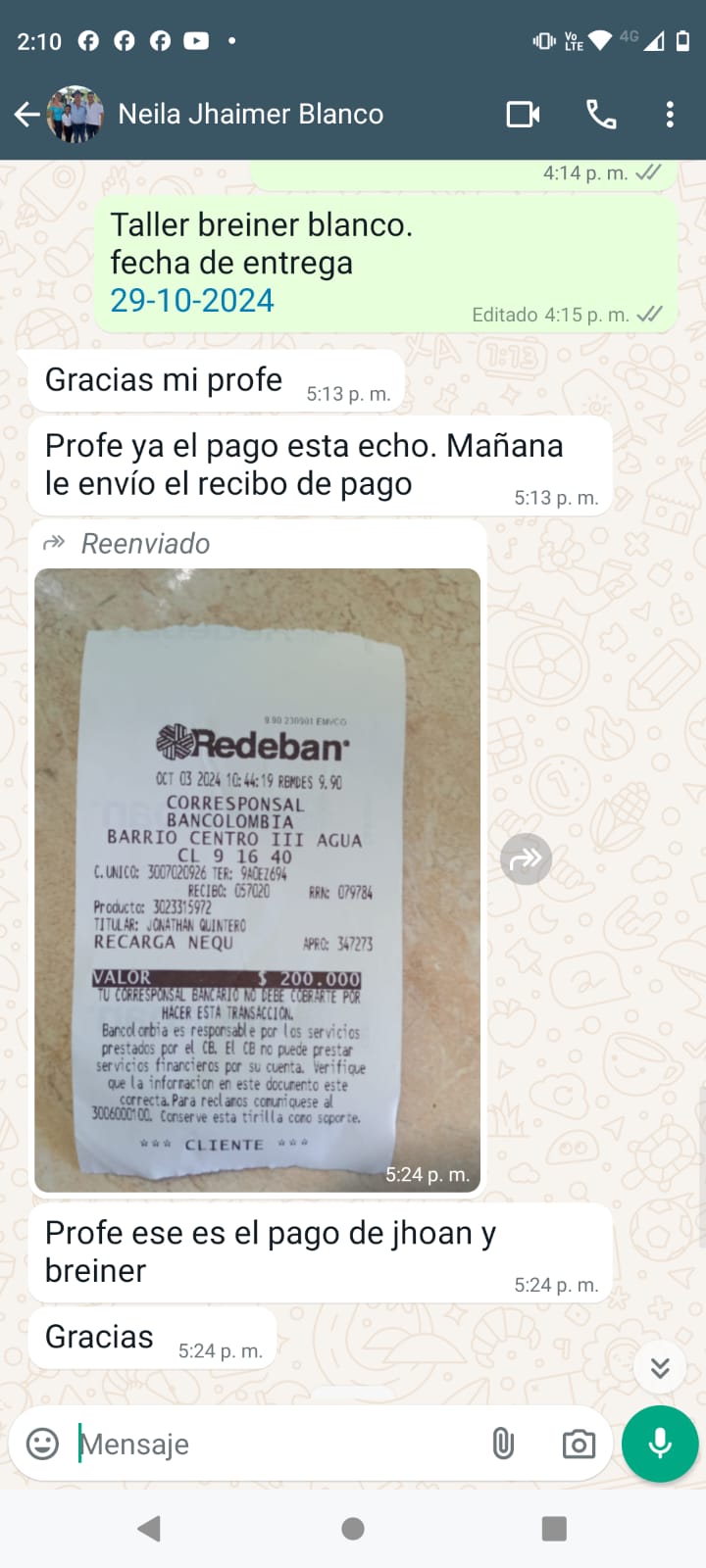
Task: Tap the system home button
Action: (353, 1529)
